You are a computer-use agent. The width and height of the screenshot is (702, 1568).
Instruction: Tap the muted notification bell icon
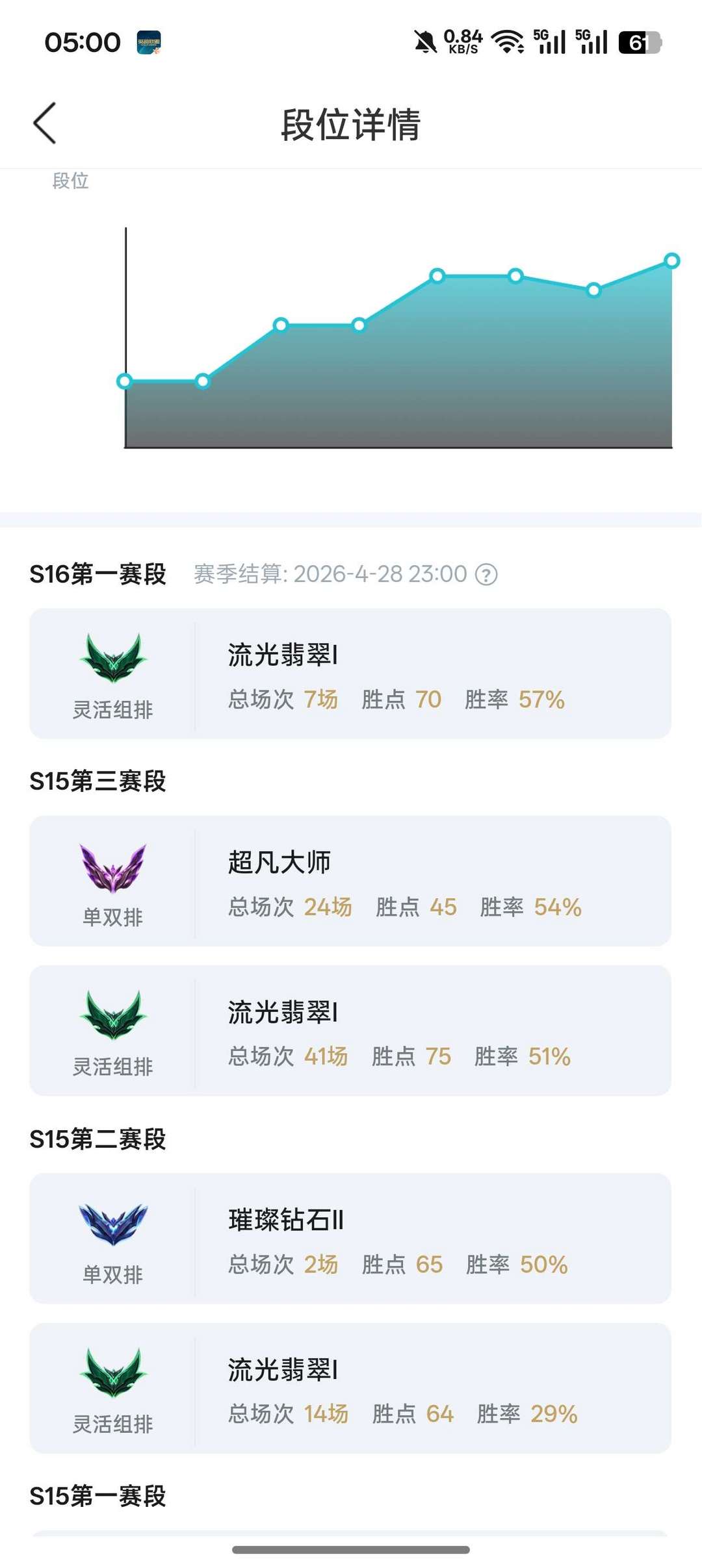[x=426, y=41]
